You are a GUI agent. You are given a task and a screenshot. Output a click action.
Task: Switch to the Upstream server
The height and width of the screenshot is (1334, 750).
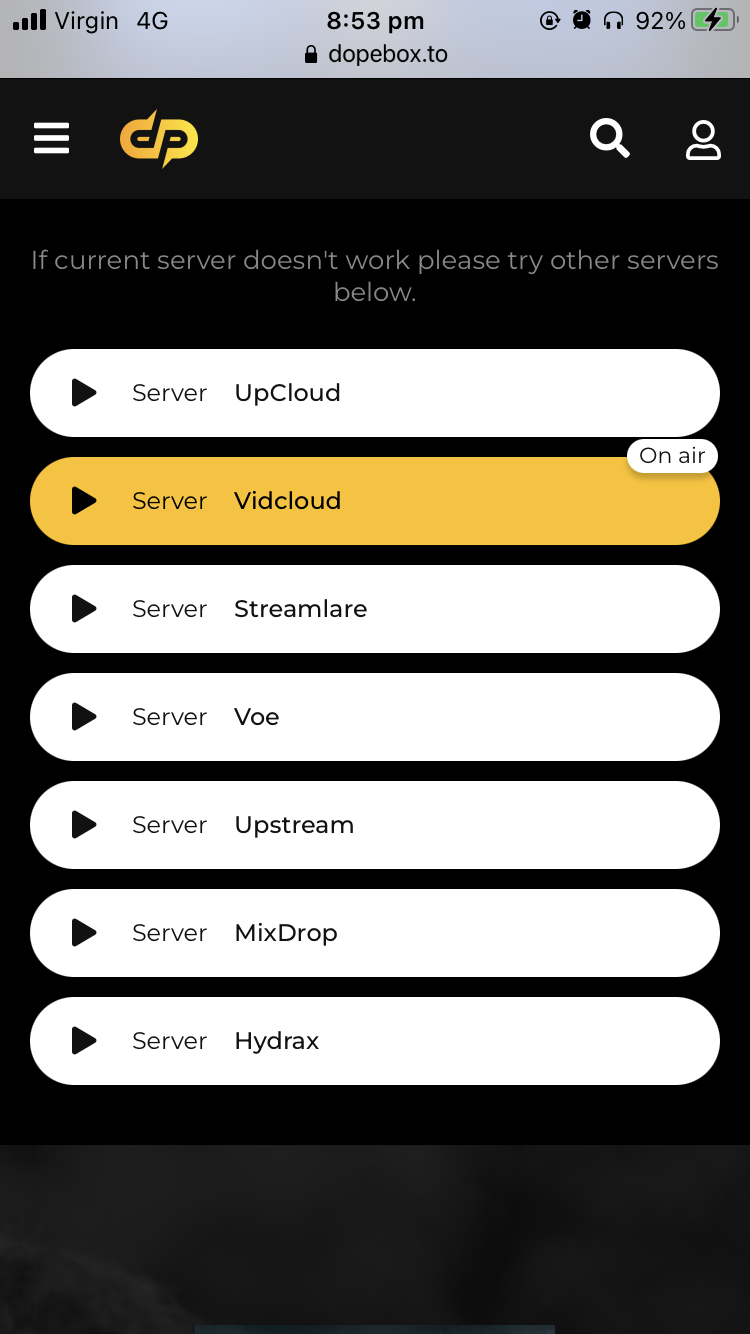(x=374, y=825)
